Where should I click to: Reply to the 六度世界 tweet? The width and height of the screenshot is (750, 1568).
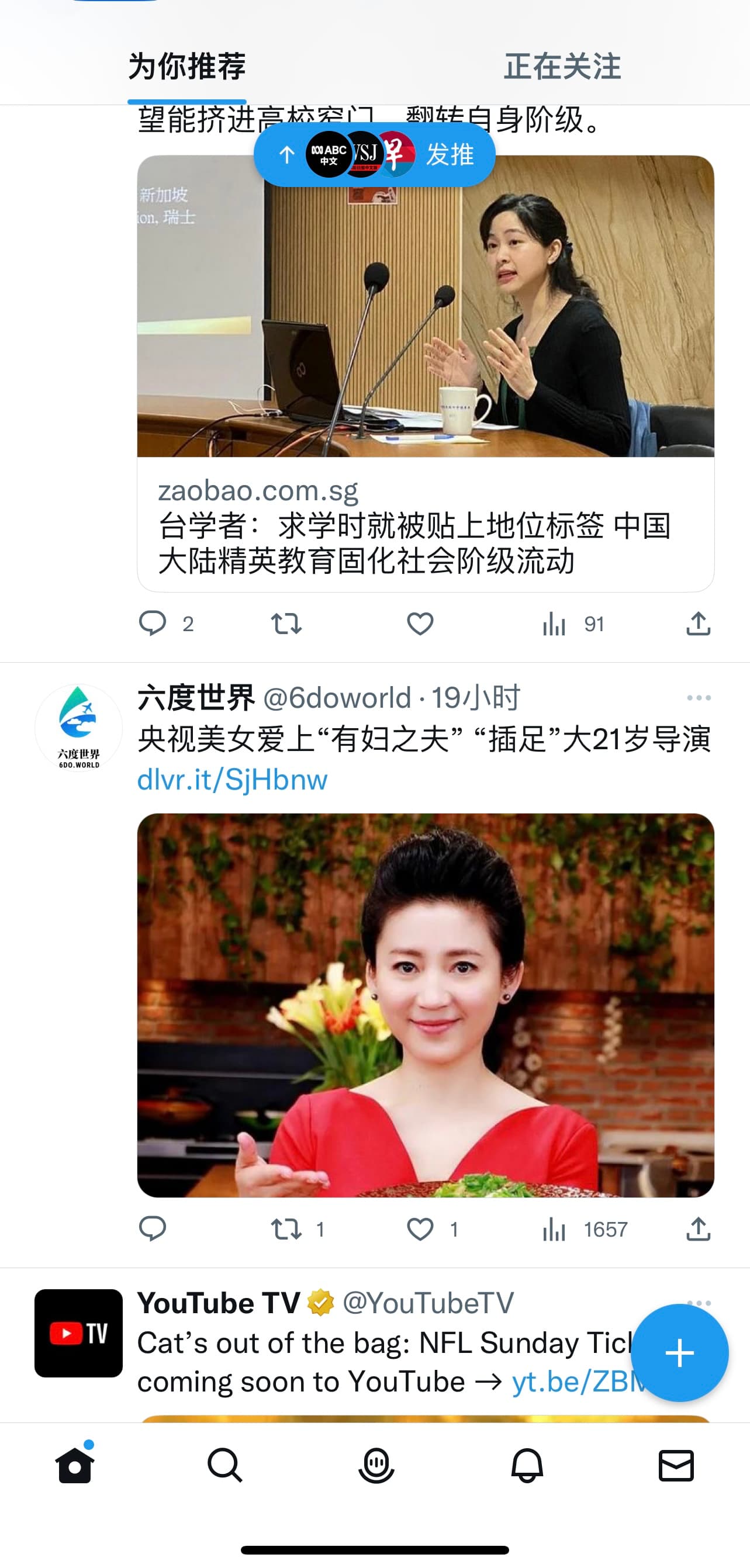click(x=153, y=1229)
